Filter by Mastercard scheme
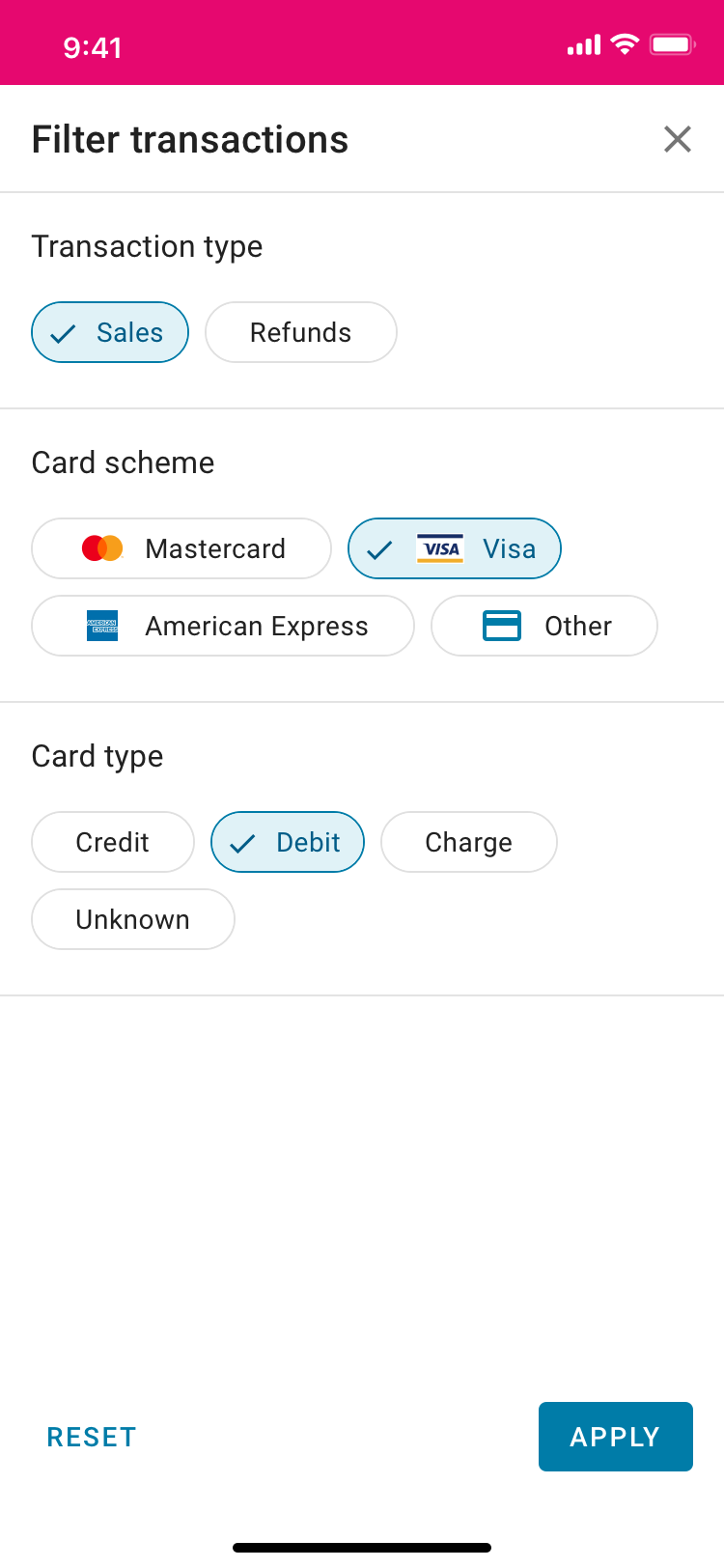This screenshot has width=724, height=1568. (x=181, y=548)
